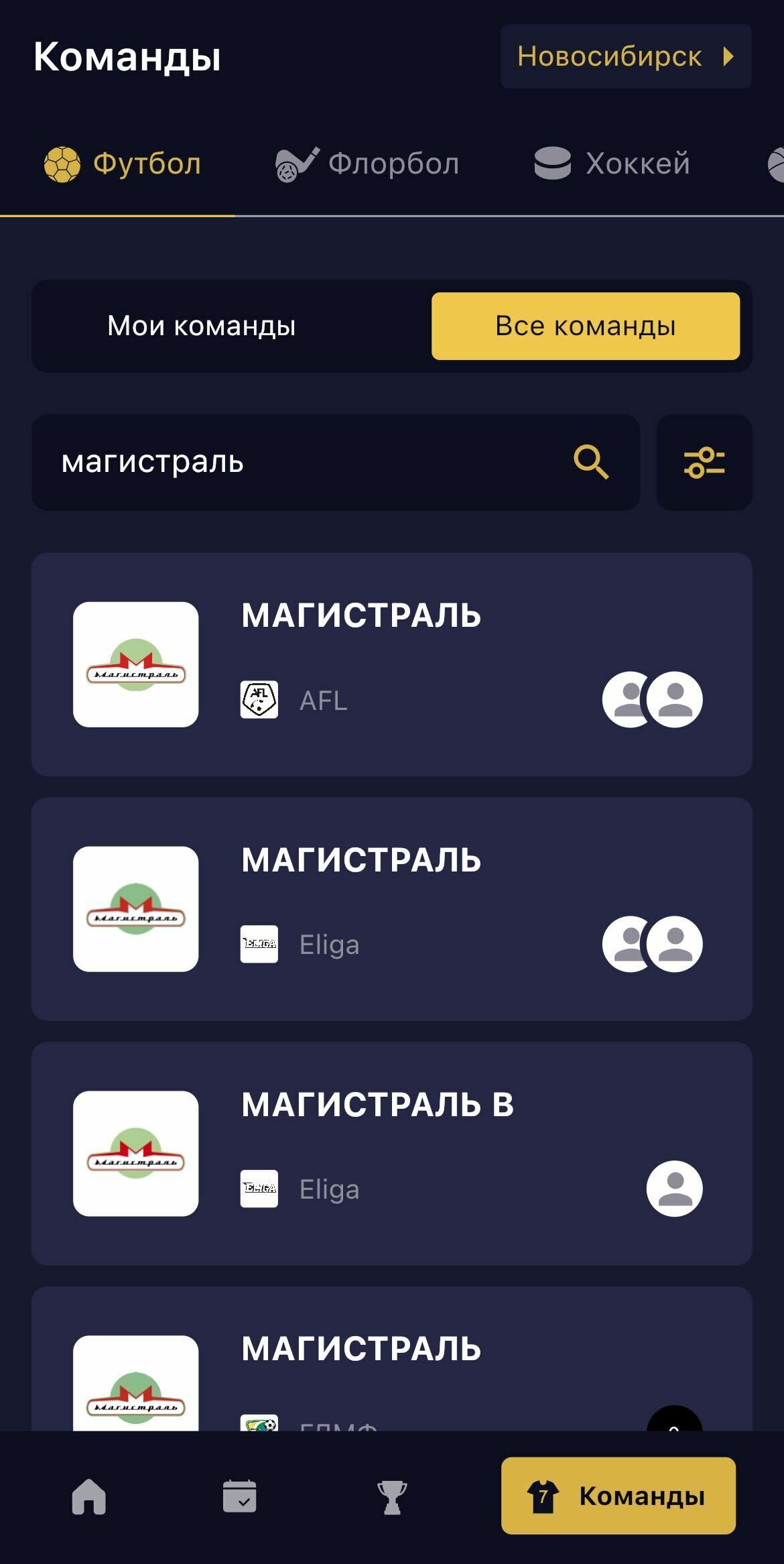The height and width of the screenshot is (1564, 784).
Task: Open the filter settings button
Action: coord(704,463)
